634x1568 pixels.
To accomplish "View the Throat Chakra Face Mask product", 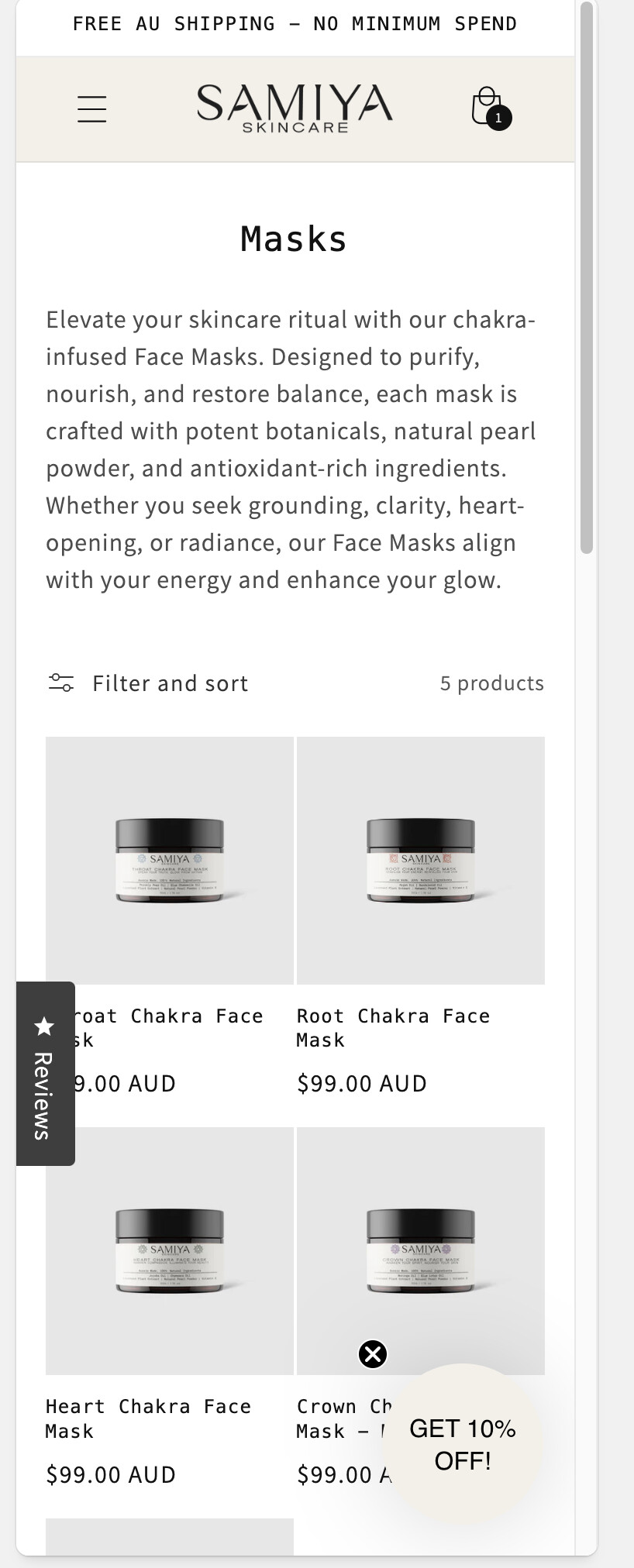I will [170, 861].
